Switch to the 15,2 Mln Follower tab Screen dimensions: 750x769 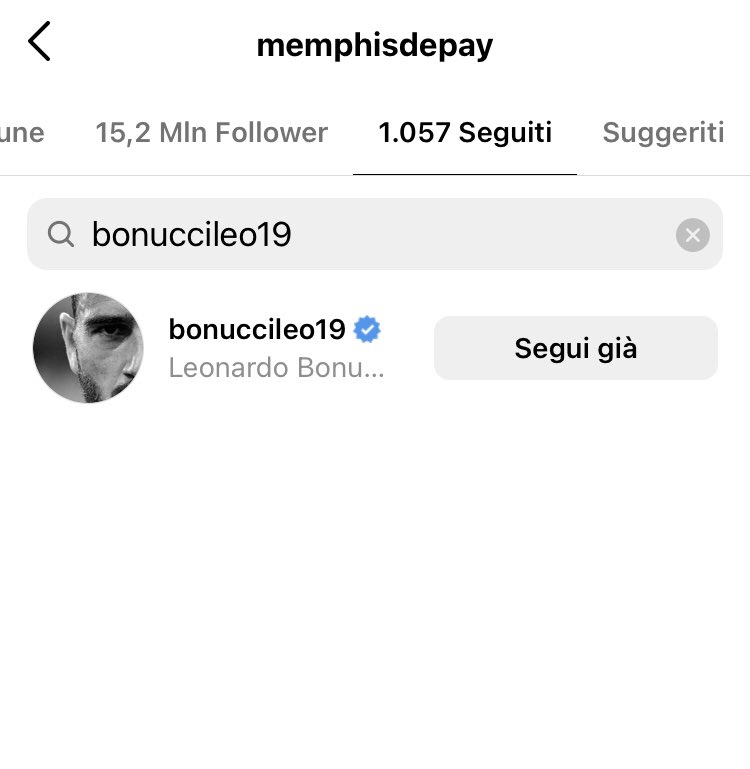click(211, 133)
